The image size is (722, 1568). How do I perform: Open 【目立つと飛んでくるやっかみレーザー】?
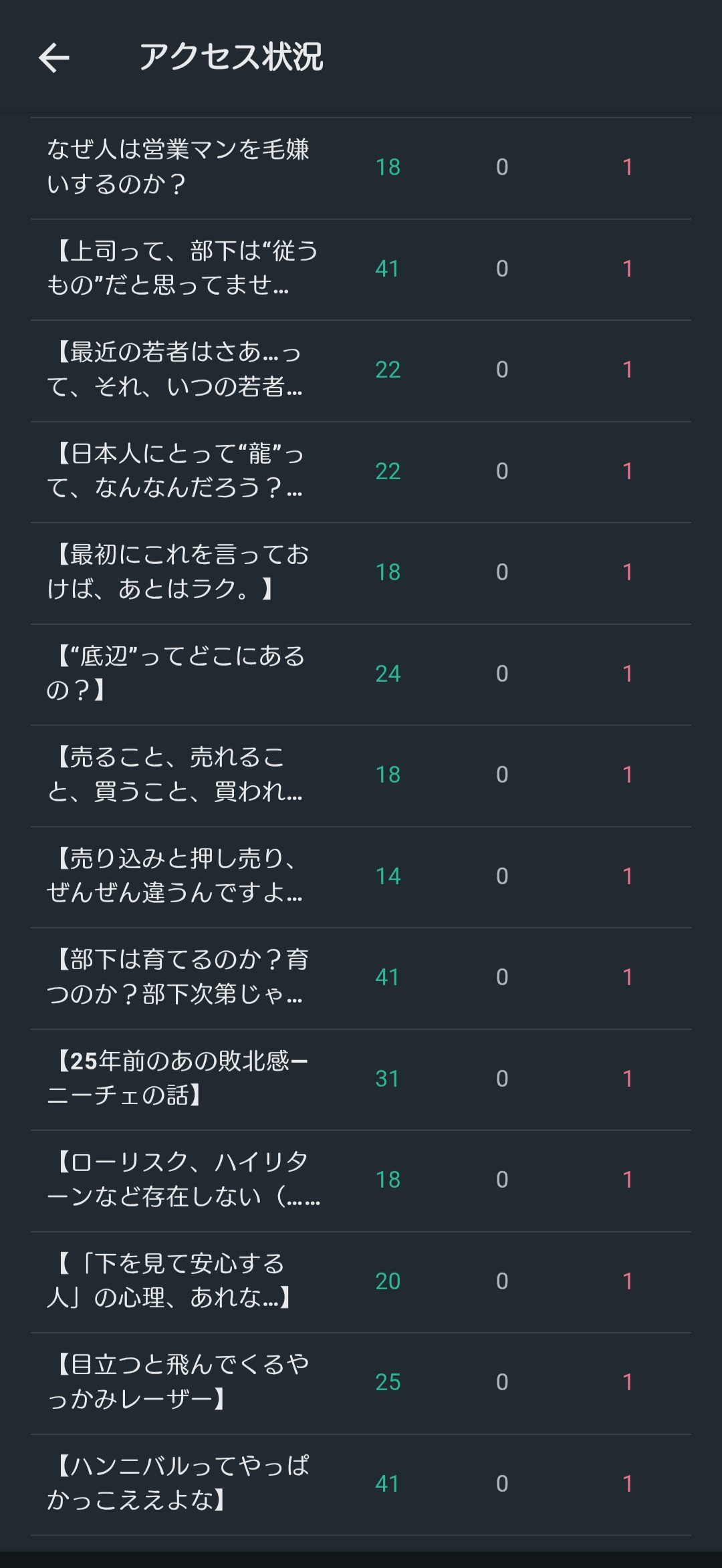(178, 1382)
